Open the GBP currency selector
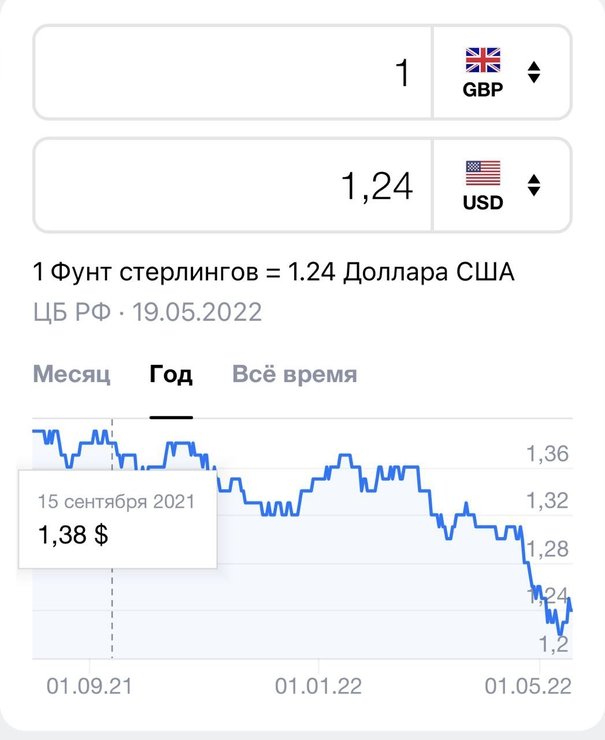 click(x=502, y=72)
